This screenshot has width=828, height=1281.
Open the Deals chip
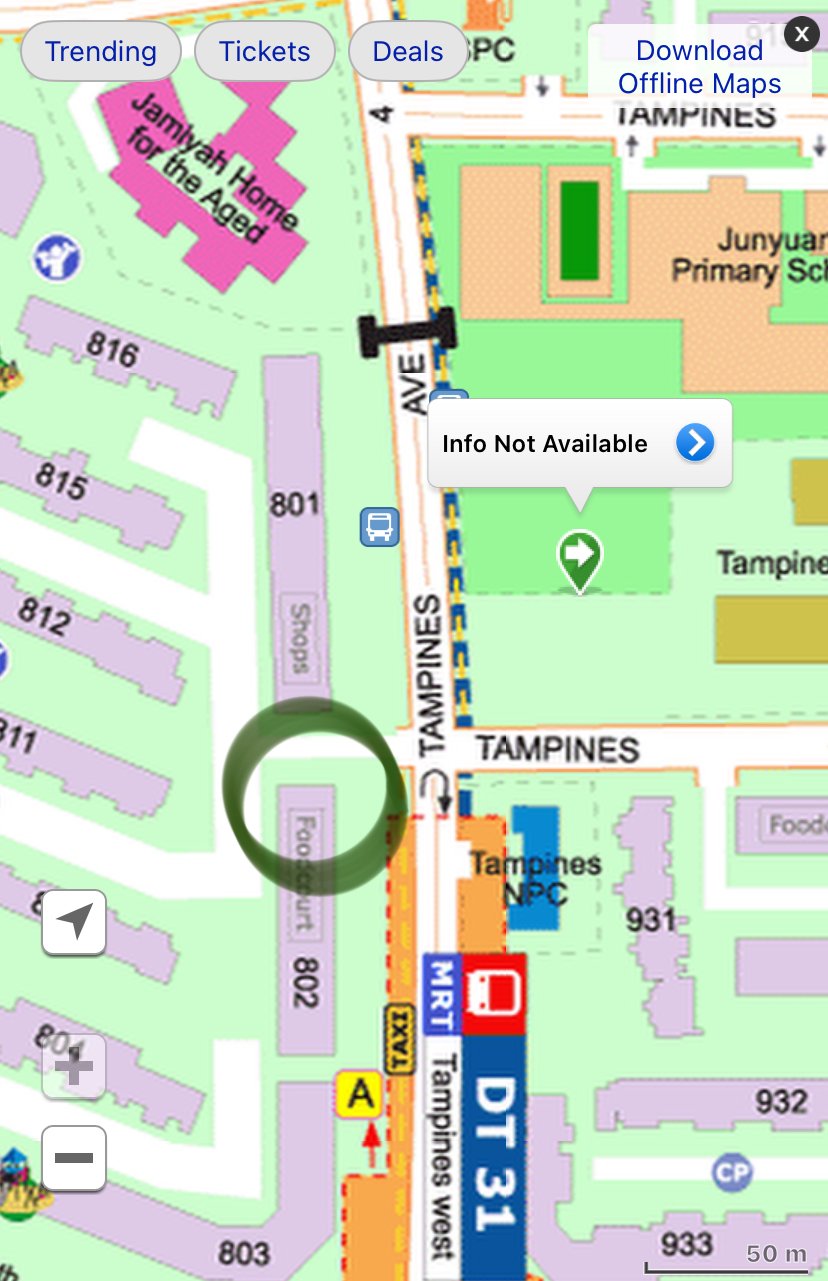(408, 52)
